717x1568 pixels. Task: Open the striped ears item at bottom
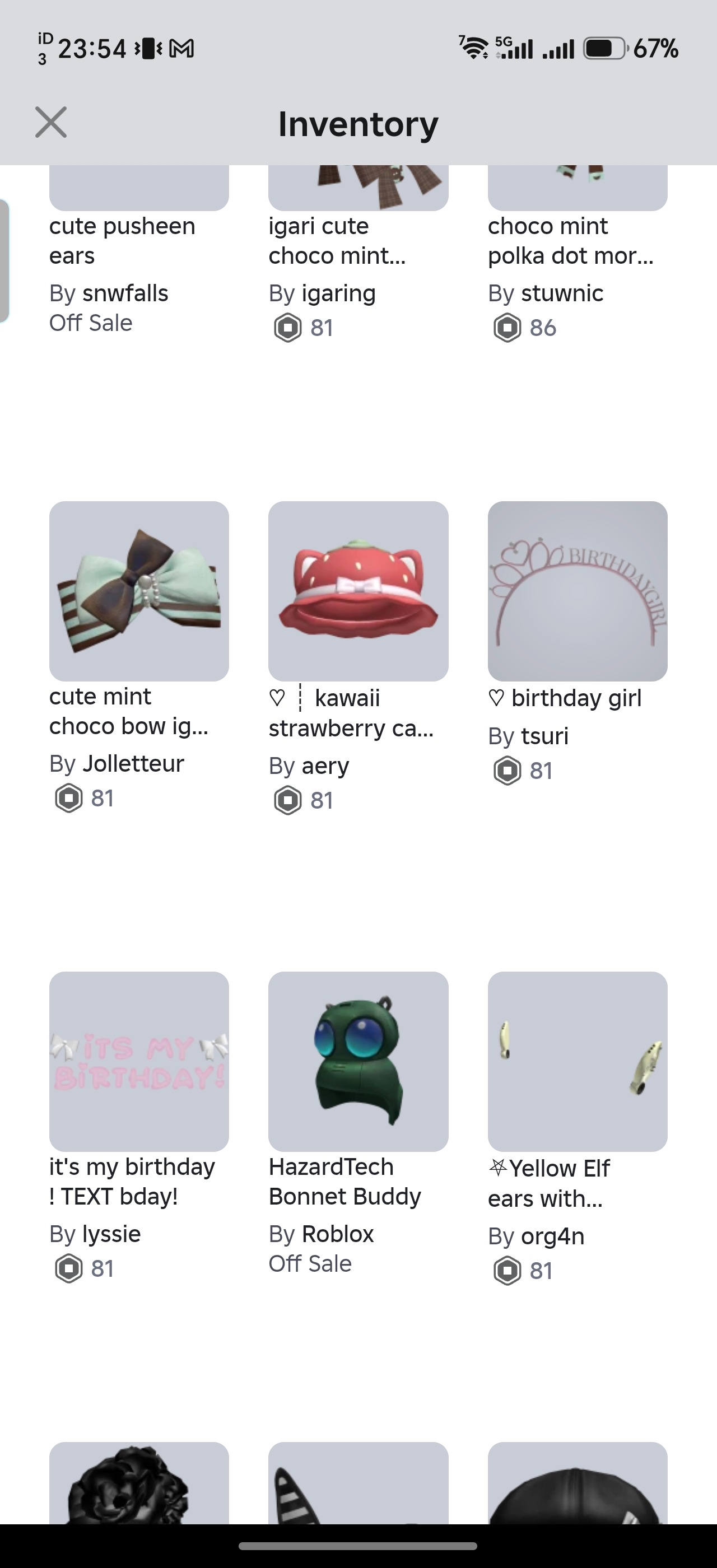tap(358, 1483)
